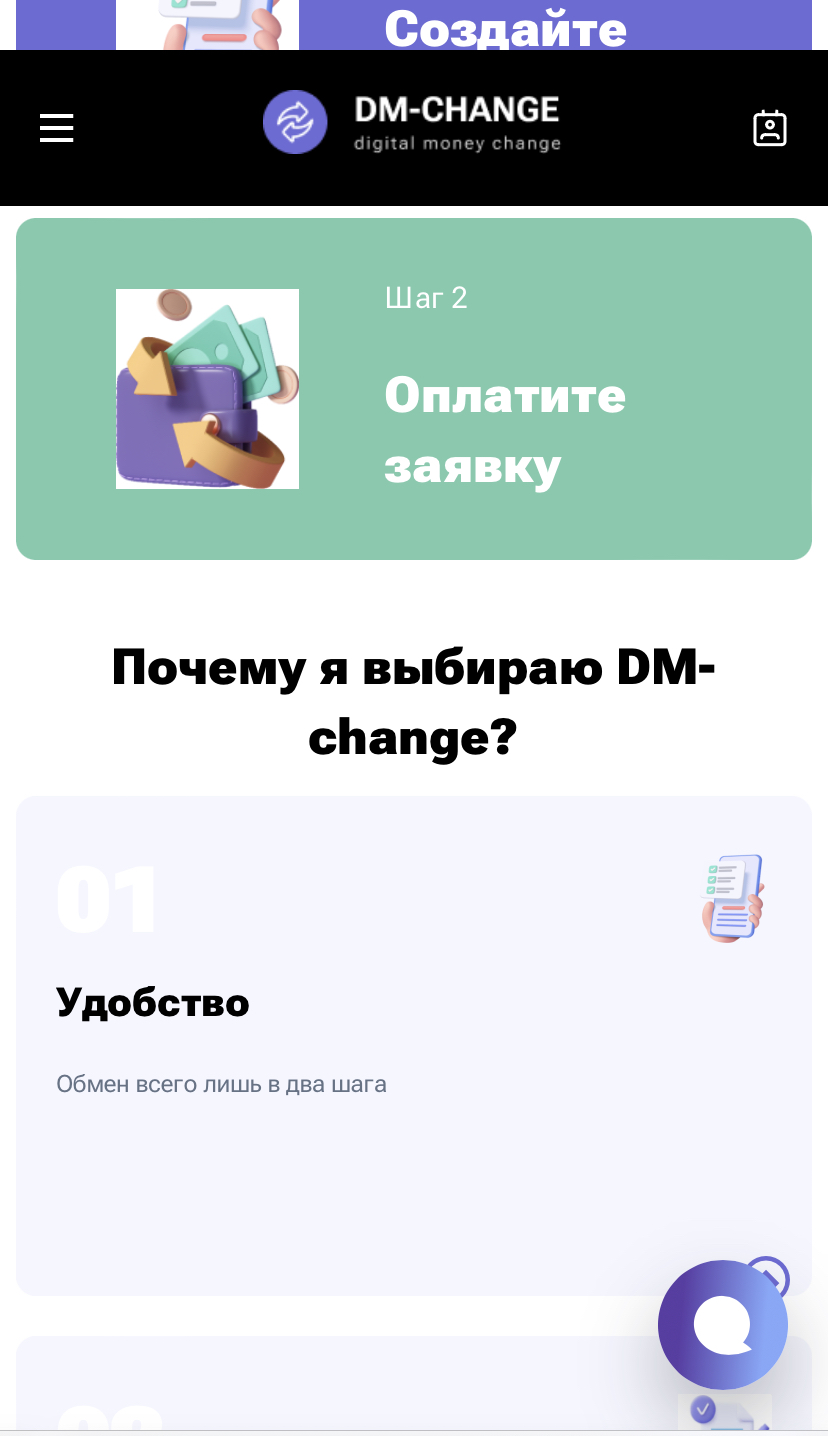Go to the DM-CHANGE home logo
This screenshot has width=828, height=1436.
tap(412, 122)
